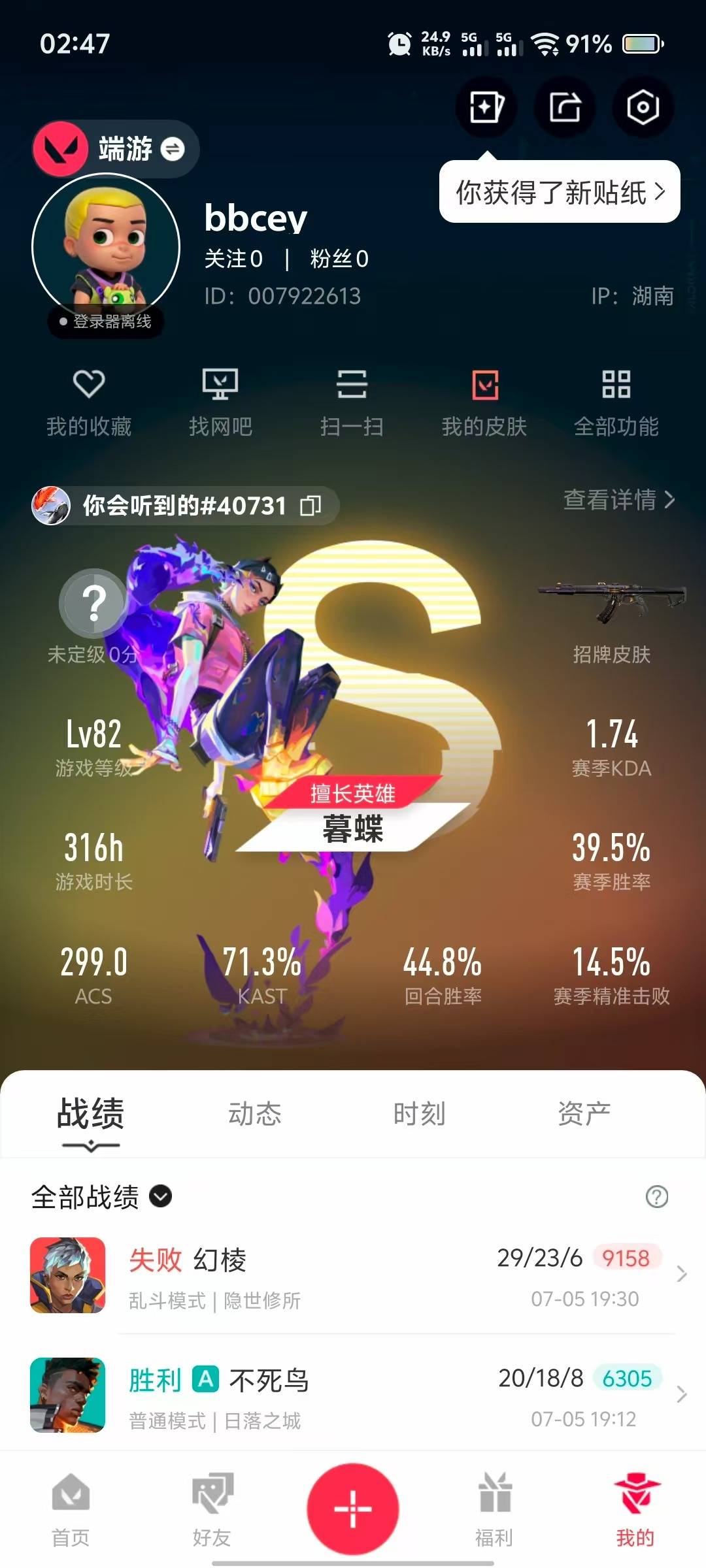Screen dimensions: 706x1568
Task: Switch to 动态 tab
Action: tap(254, 1113)
